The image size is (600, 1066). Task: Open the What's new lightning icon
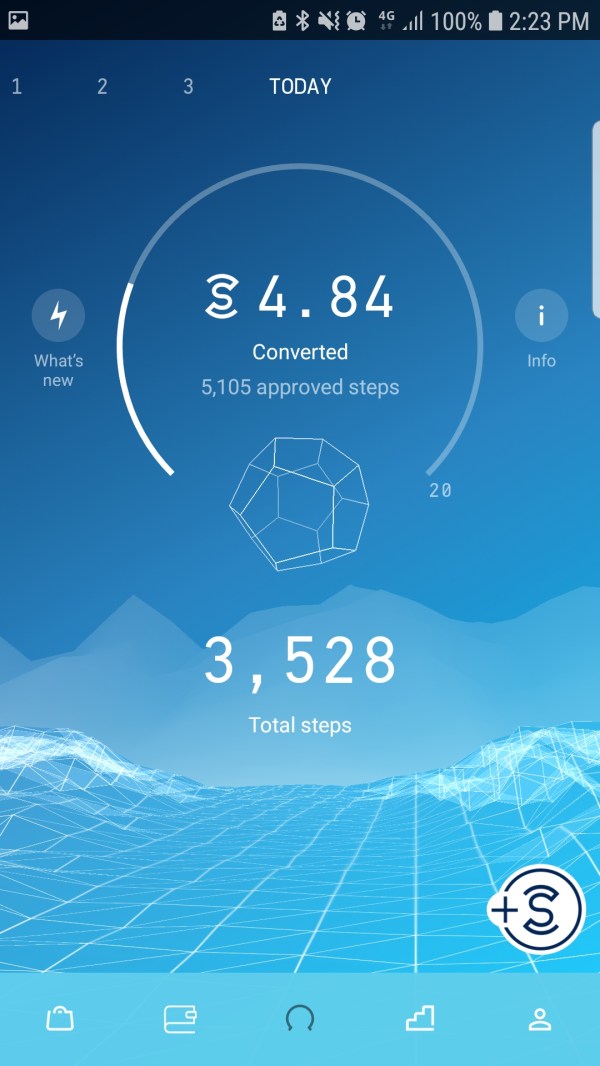click(x=58, y=317)
